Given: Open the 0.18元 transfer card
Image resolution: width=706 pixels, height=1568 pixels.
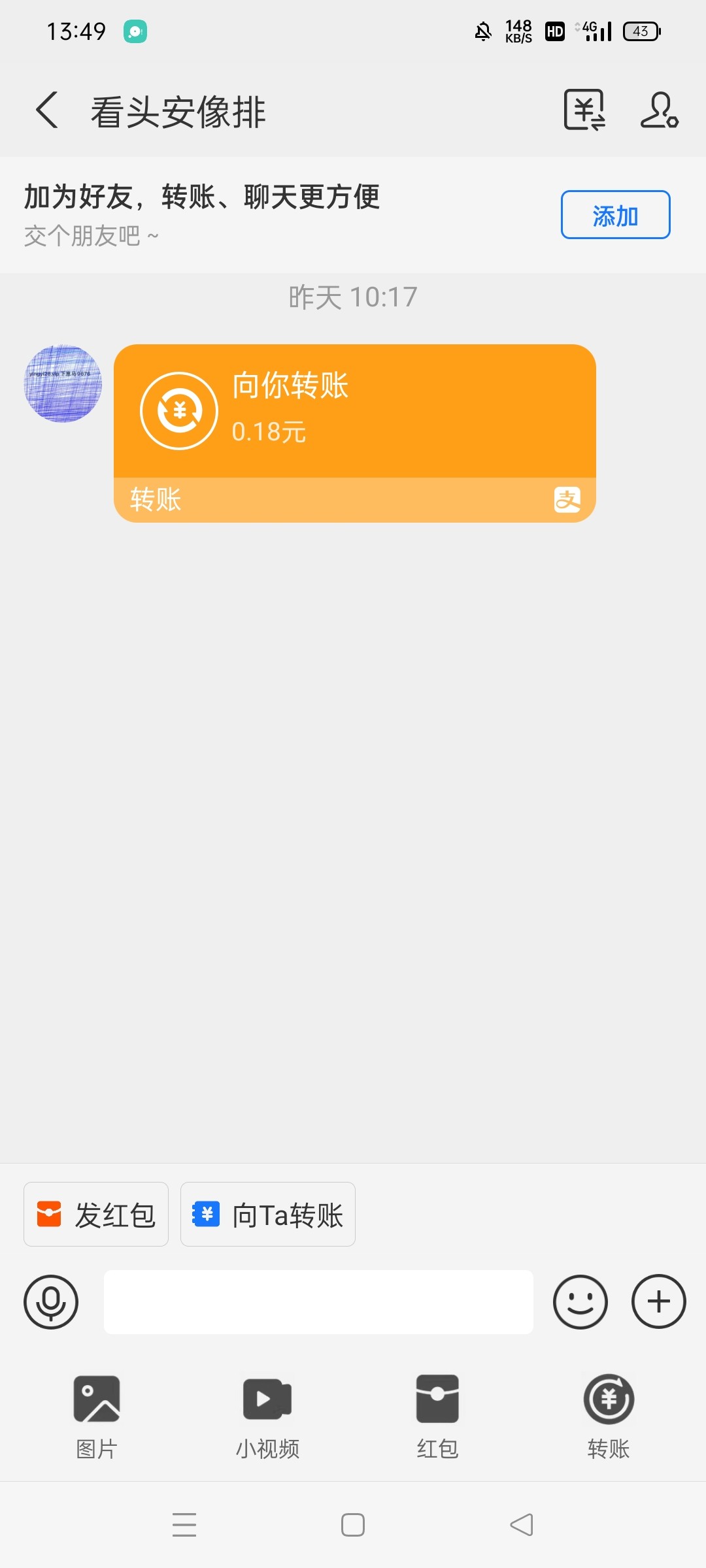Looking at the screenshot, I should click(x=354, y=433).
